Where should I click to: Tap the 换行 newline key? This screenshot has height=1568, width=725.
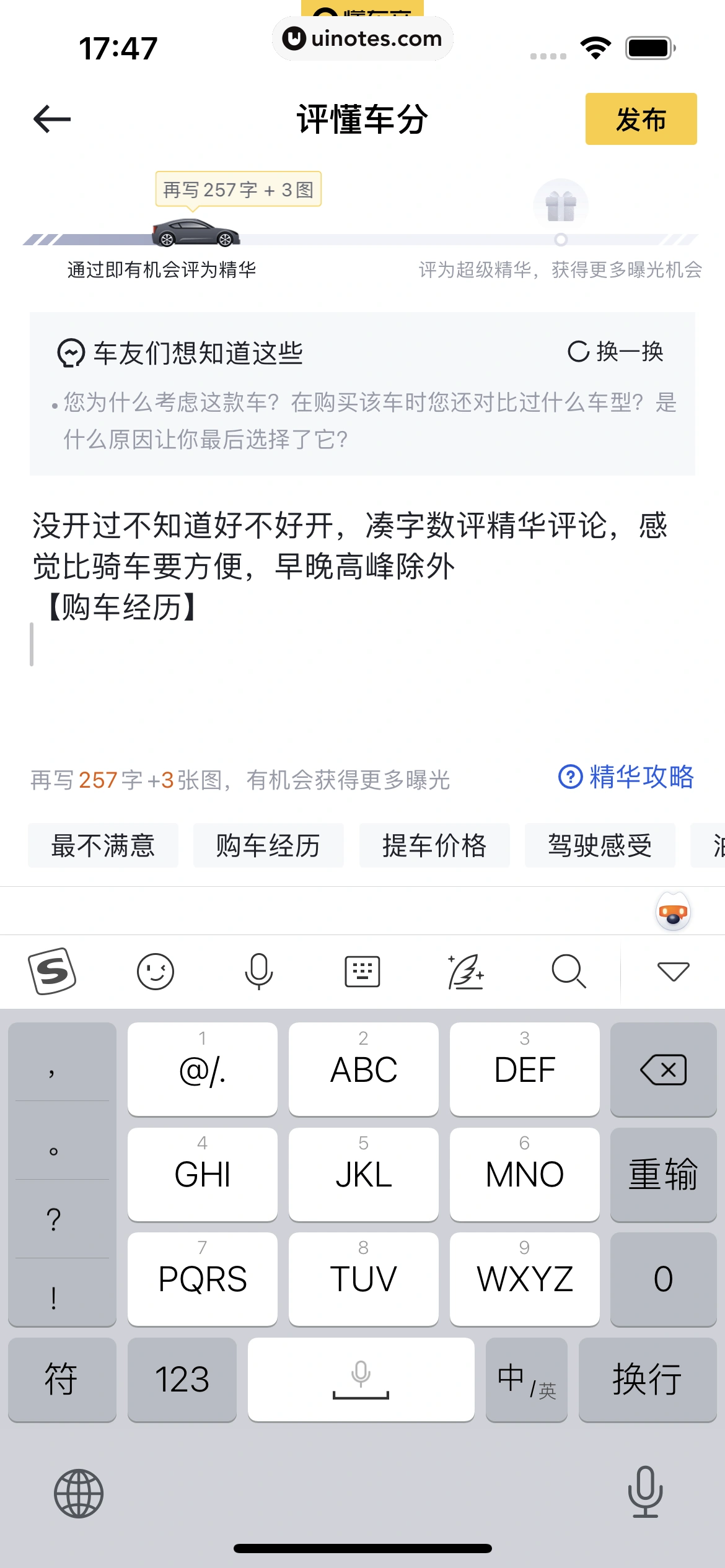click(x=647, y=1379)
